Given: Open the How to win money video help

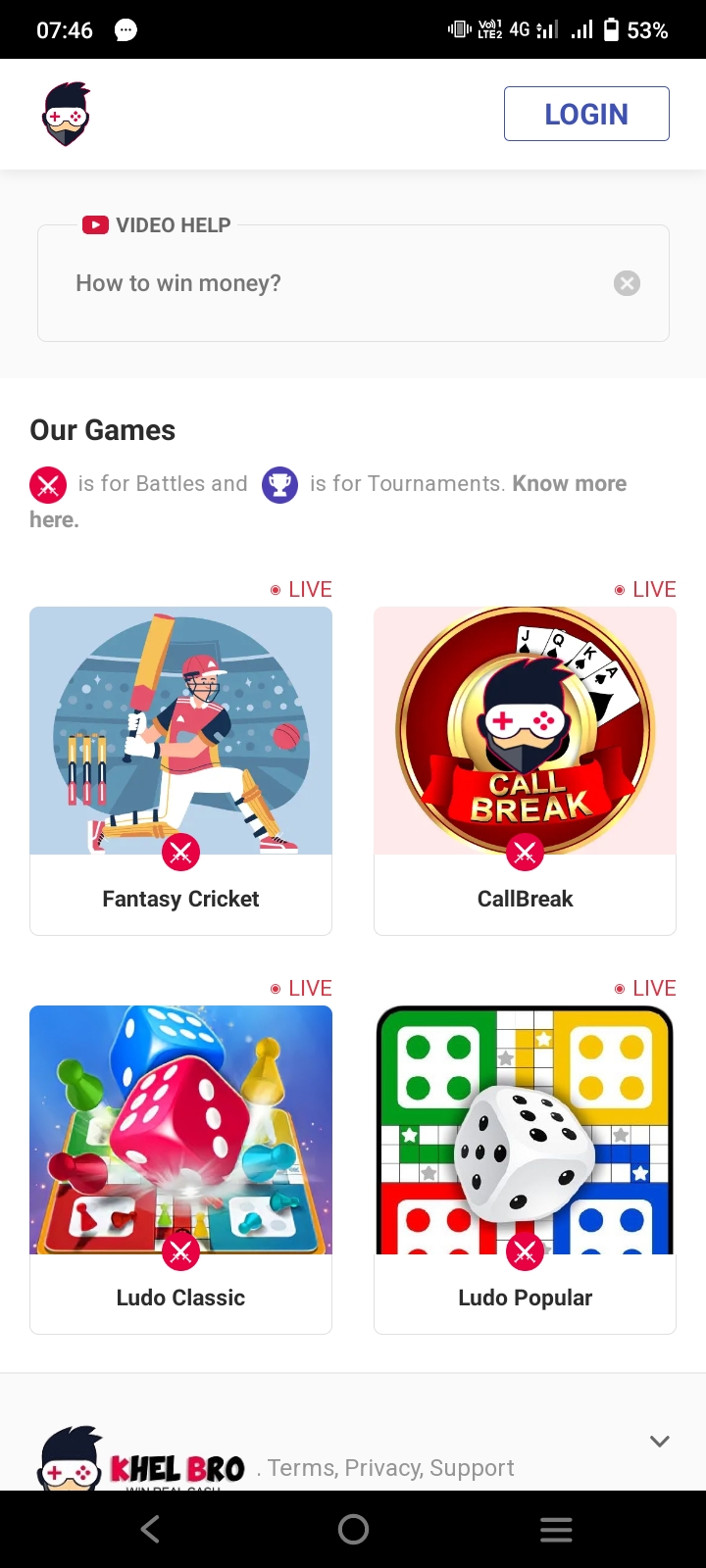Looking at the screenshot, I should pyautogui.click(x=178, y=283).
